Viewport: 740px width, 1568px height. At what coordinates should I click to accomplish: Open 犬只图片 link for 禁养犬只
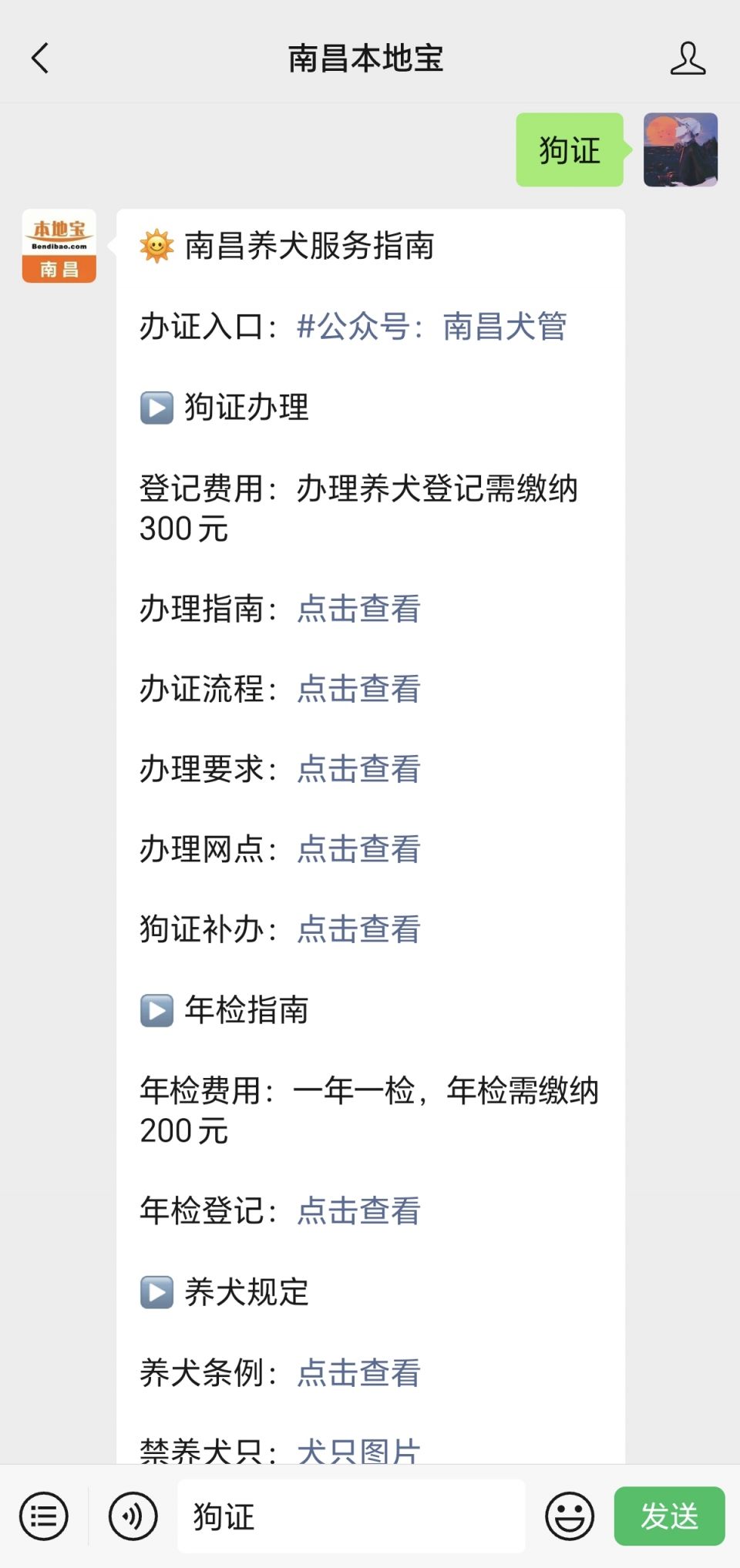pos(359,1450)
